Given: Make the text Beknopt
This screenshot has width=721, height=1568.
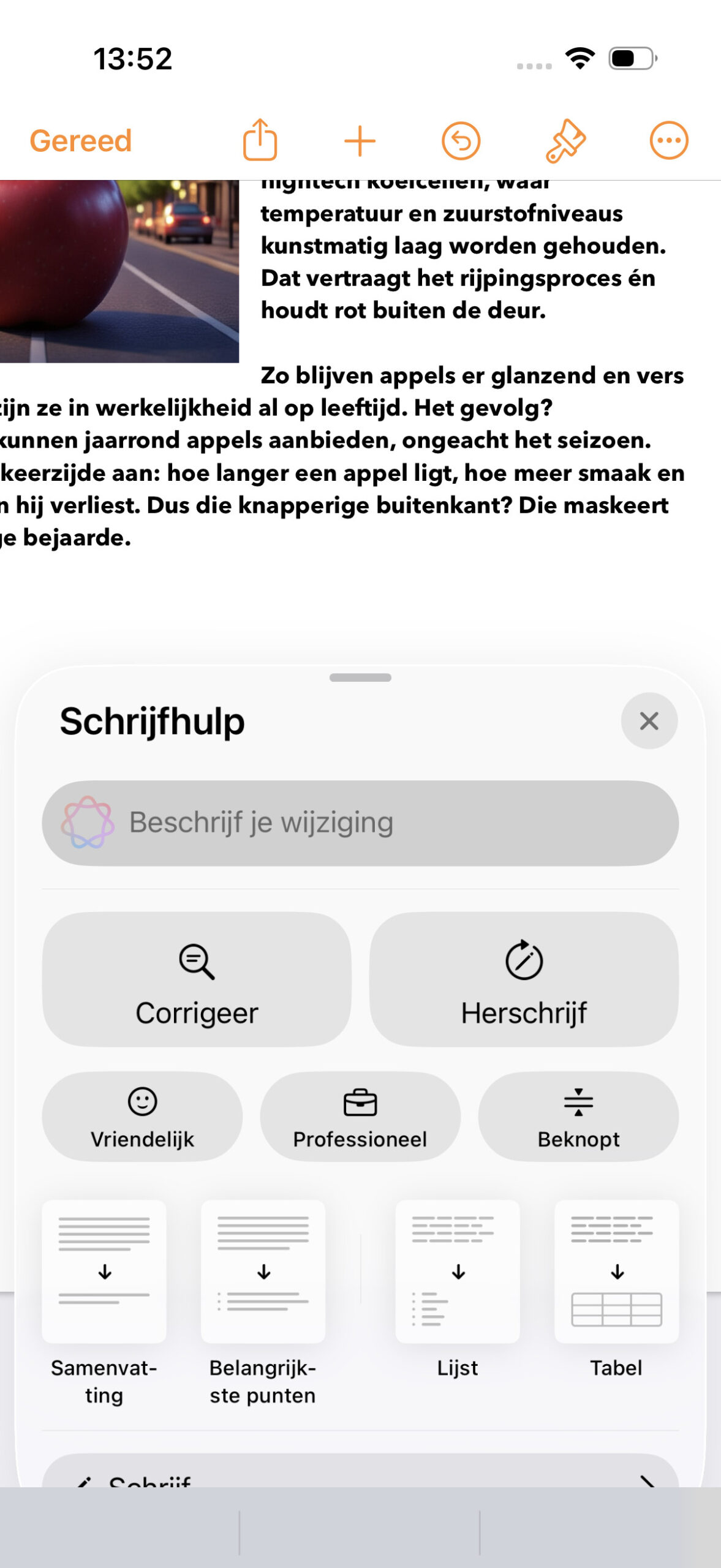Looking at the screenshot, I should pos(578,1117).
